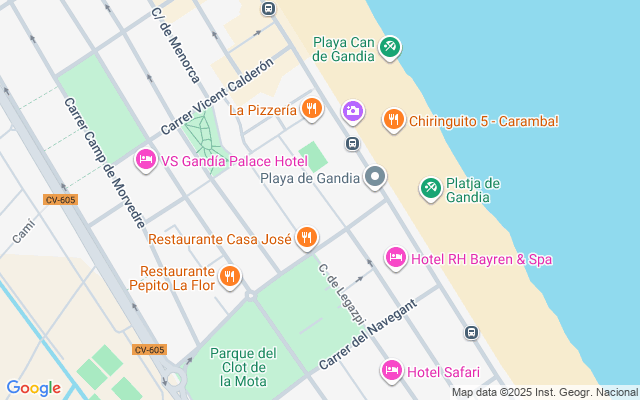Open the Platja de Gandia beach pin
640x400 pixels.
point(431,187)
